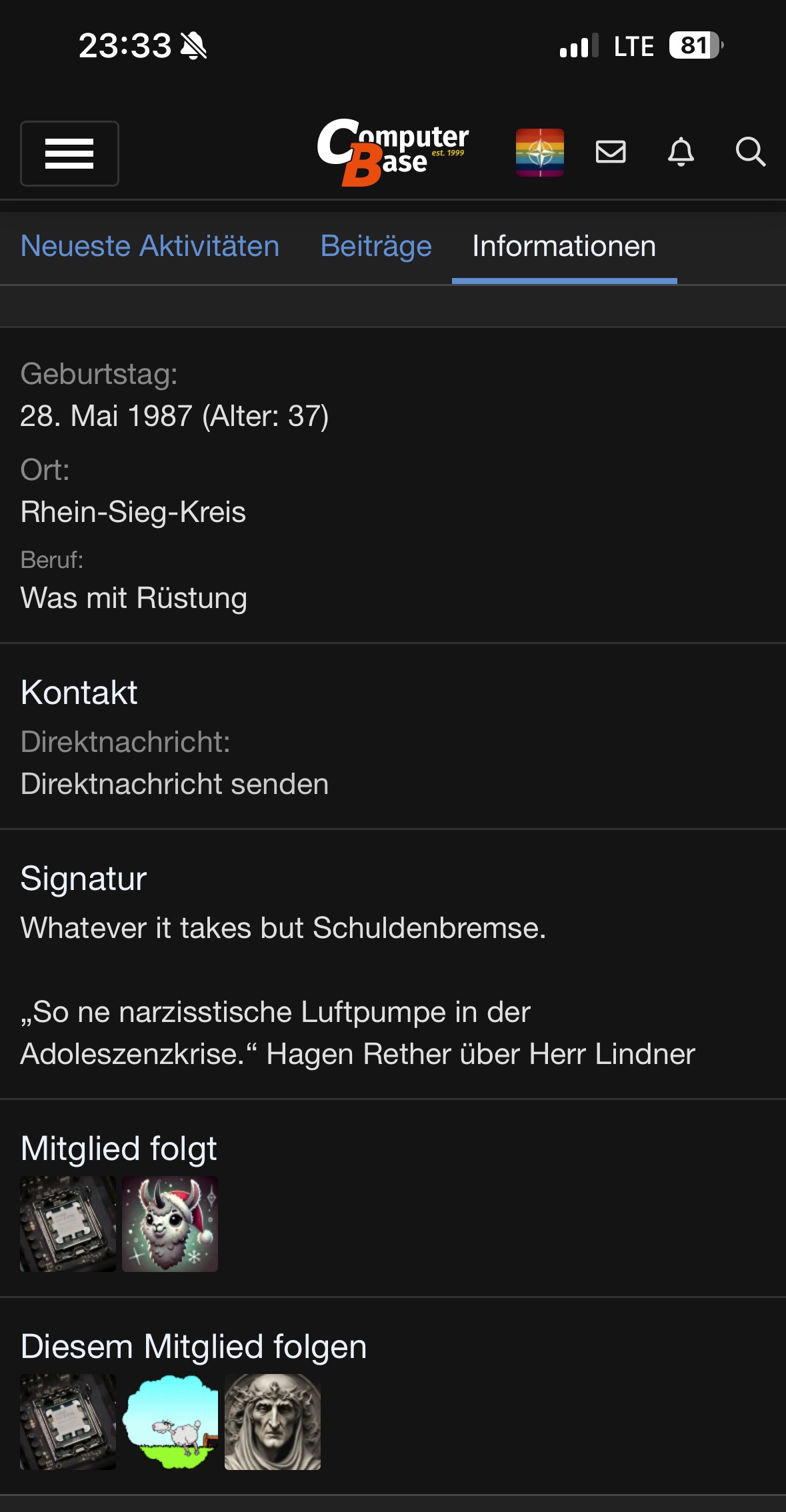Go to the ComputerBase home page logo

coord(393,152)
